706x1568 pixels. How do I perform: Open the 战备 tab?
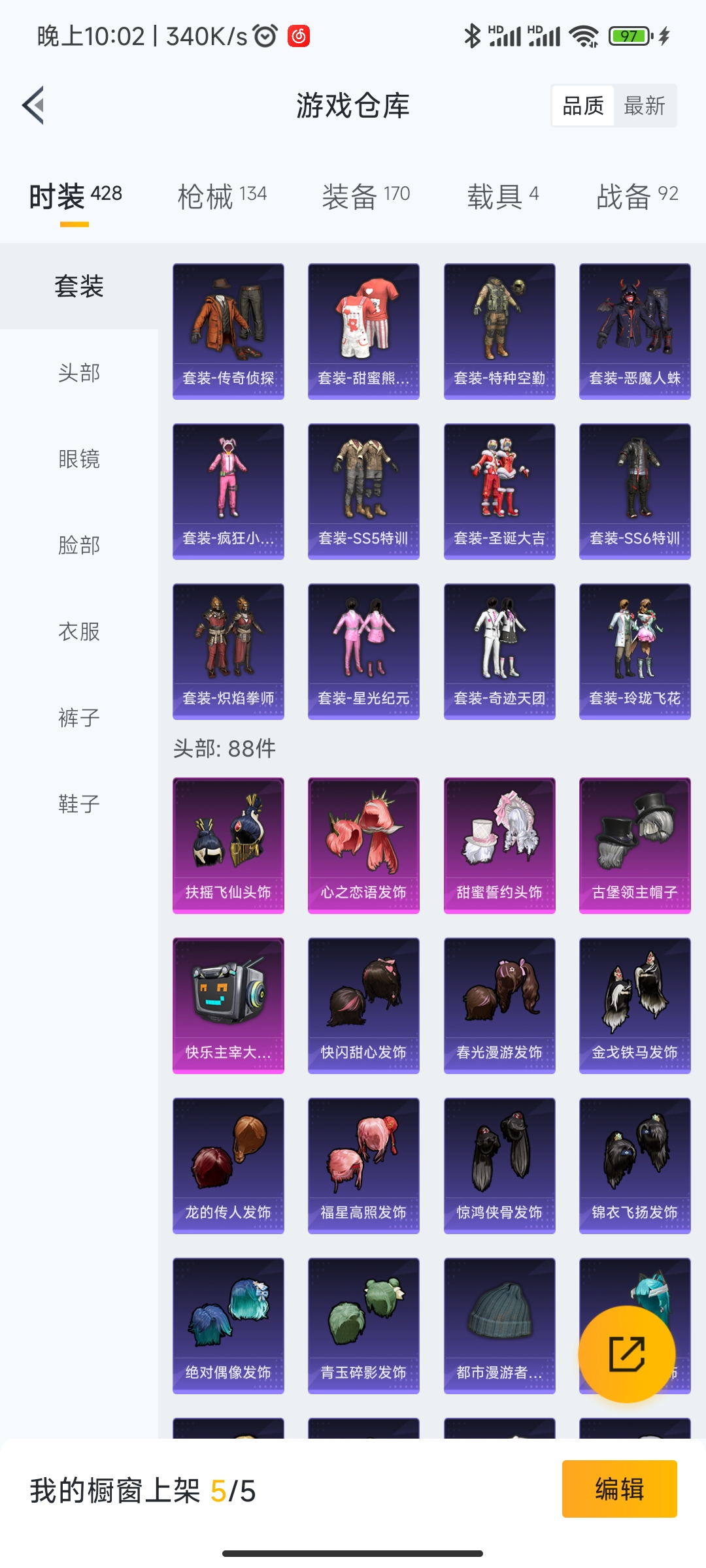click(x=637, y=196)
